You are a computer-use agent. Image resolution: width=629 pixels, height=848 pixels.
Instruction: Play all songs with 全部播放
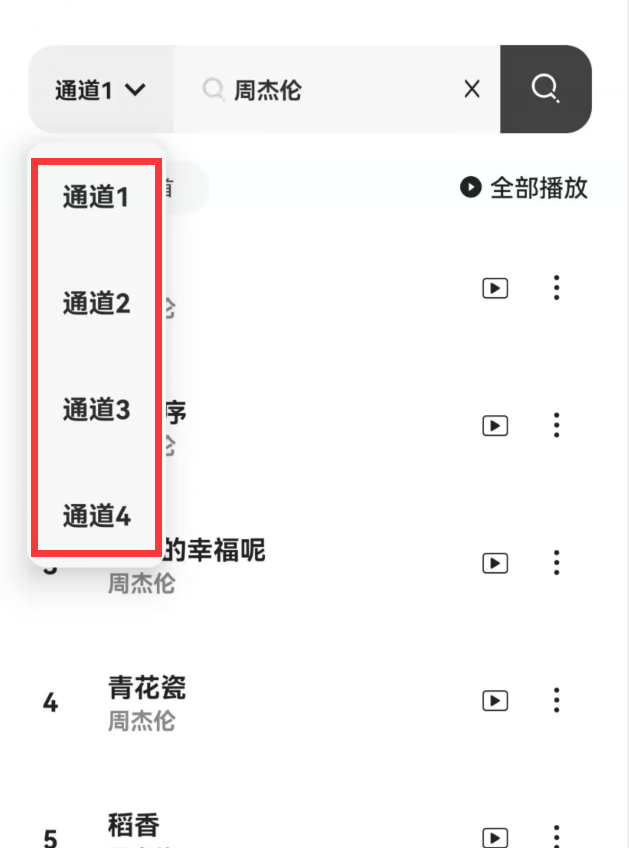[x=524, y=188]
